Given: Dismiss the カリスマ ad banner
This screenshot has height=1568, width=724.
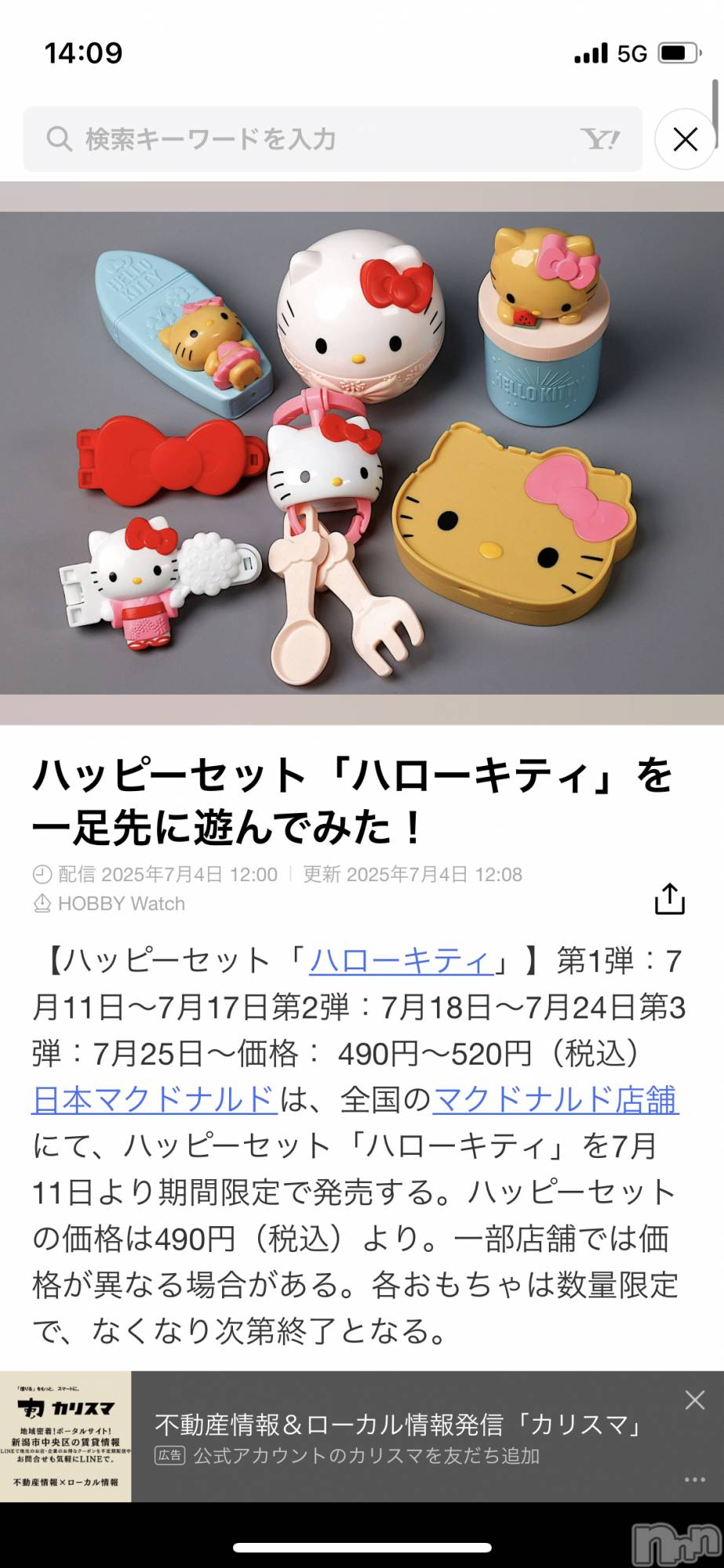Looking at the screenshot, I should (694, 1400).
